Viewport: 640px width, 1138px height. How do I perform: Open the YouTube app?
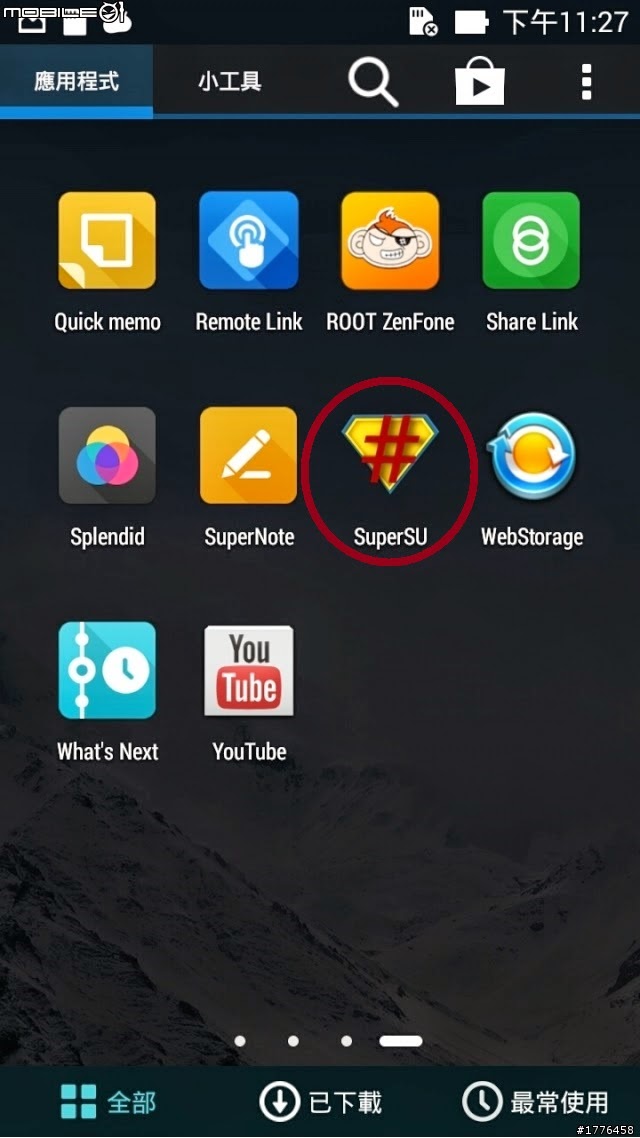248,671
